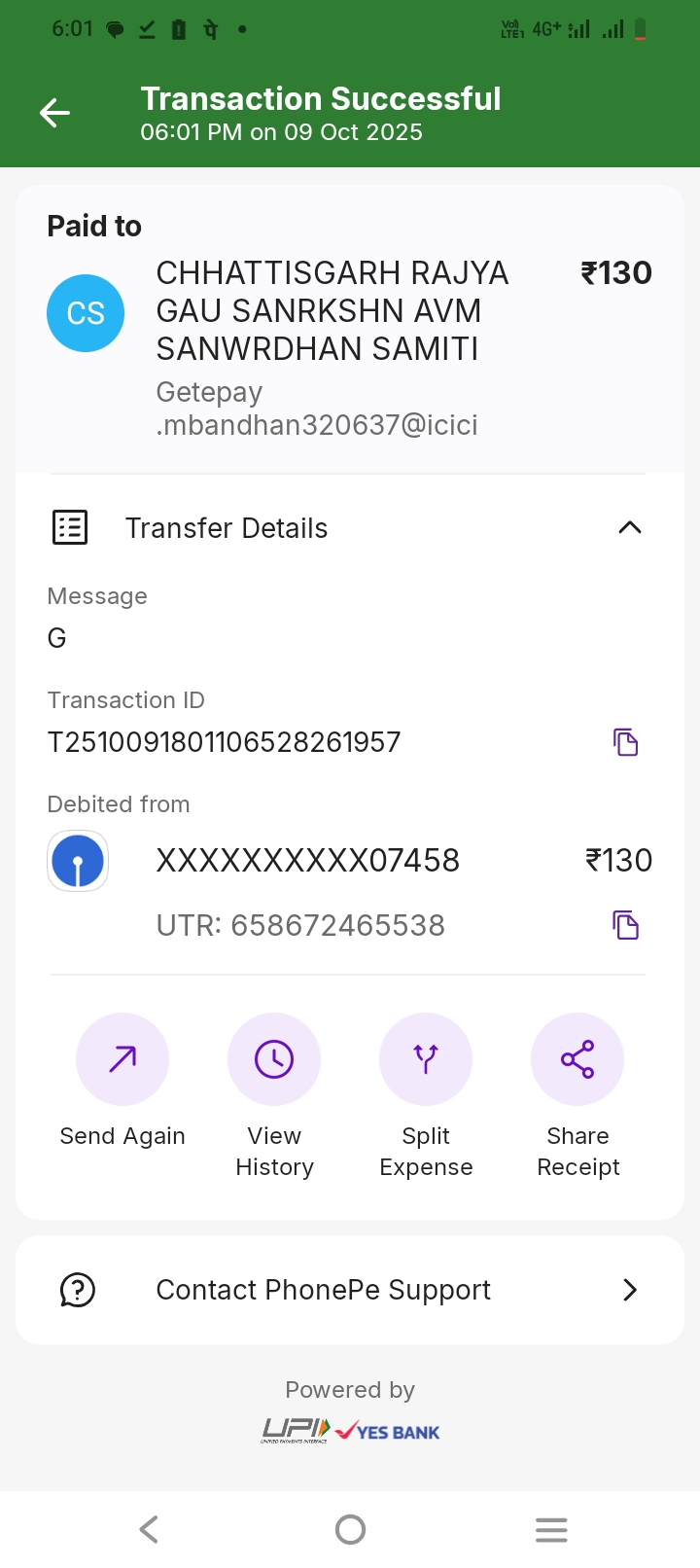Image resolution: width=700 pixels, height=1568 pixels.
Task: Go back using the header arrow
Action: point(54,113)
